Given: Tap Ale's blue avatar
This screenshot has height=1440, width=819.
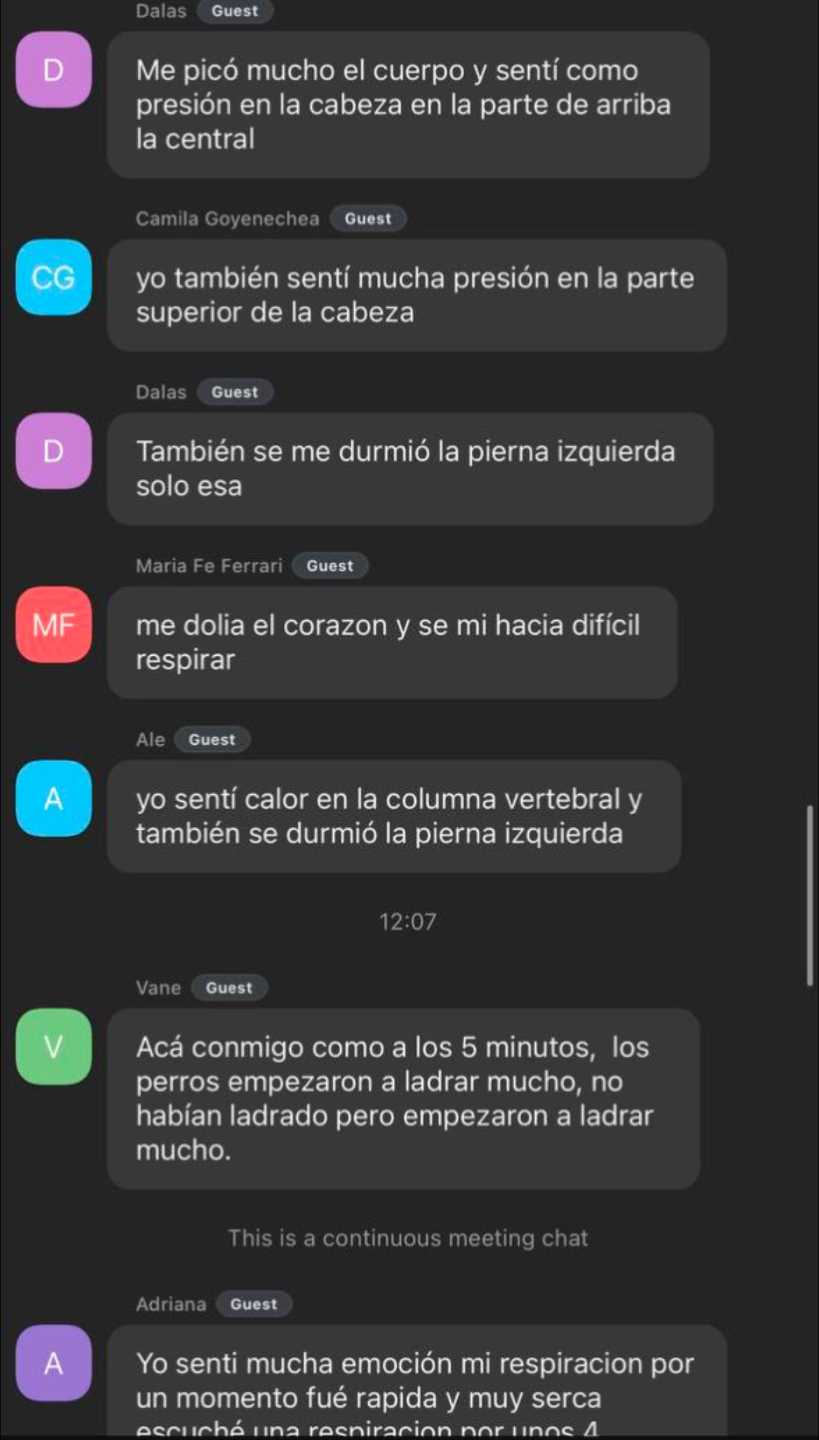Looking at the screenshot, I should [x=54, y=798].
